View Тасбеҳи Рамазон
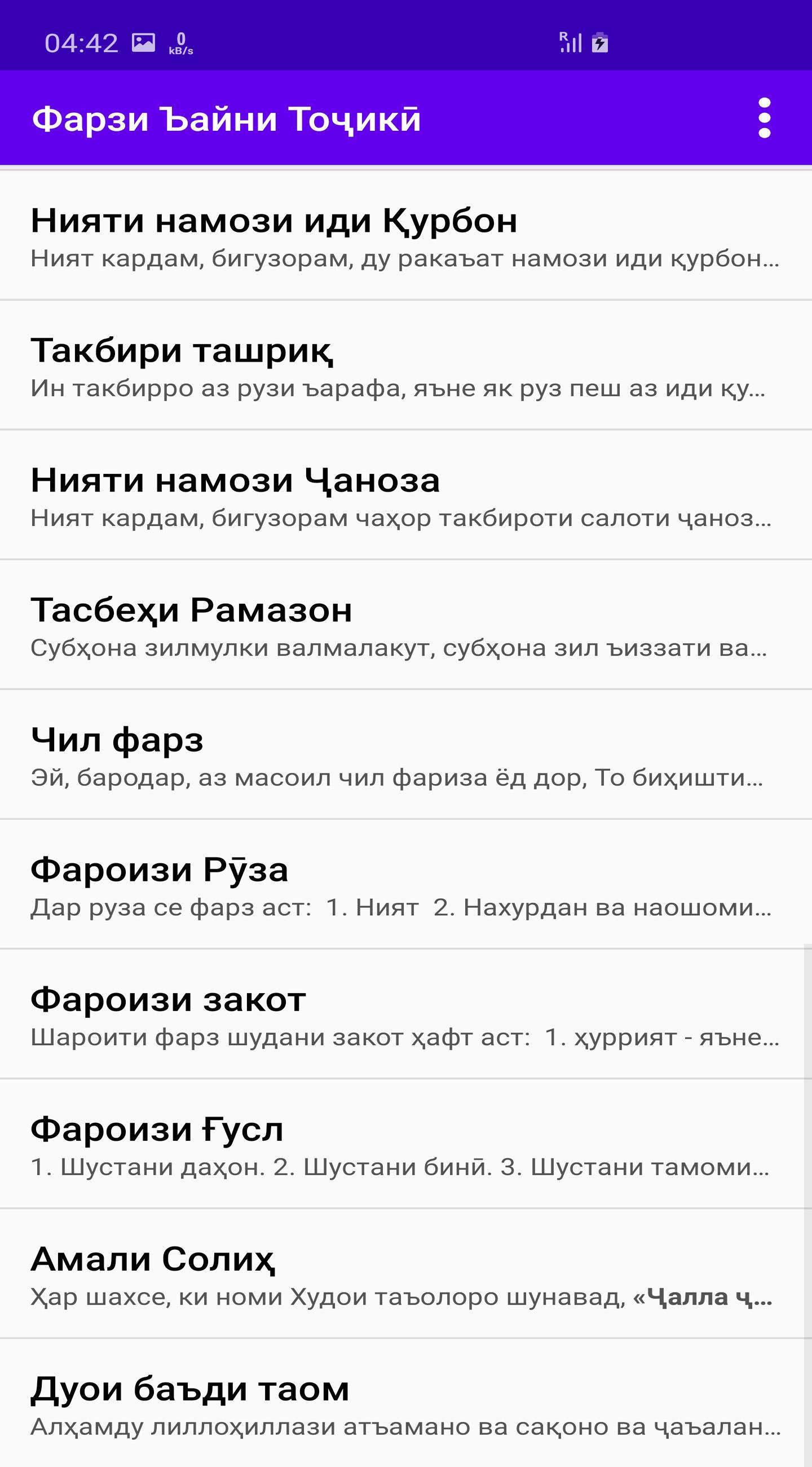812x1467 pixels. click(x=405, y=625)
